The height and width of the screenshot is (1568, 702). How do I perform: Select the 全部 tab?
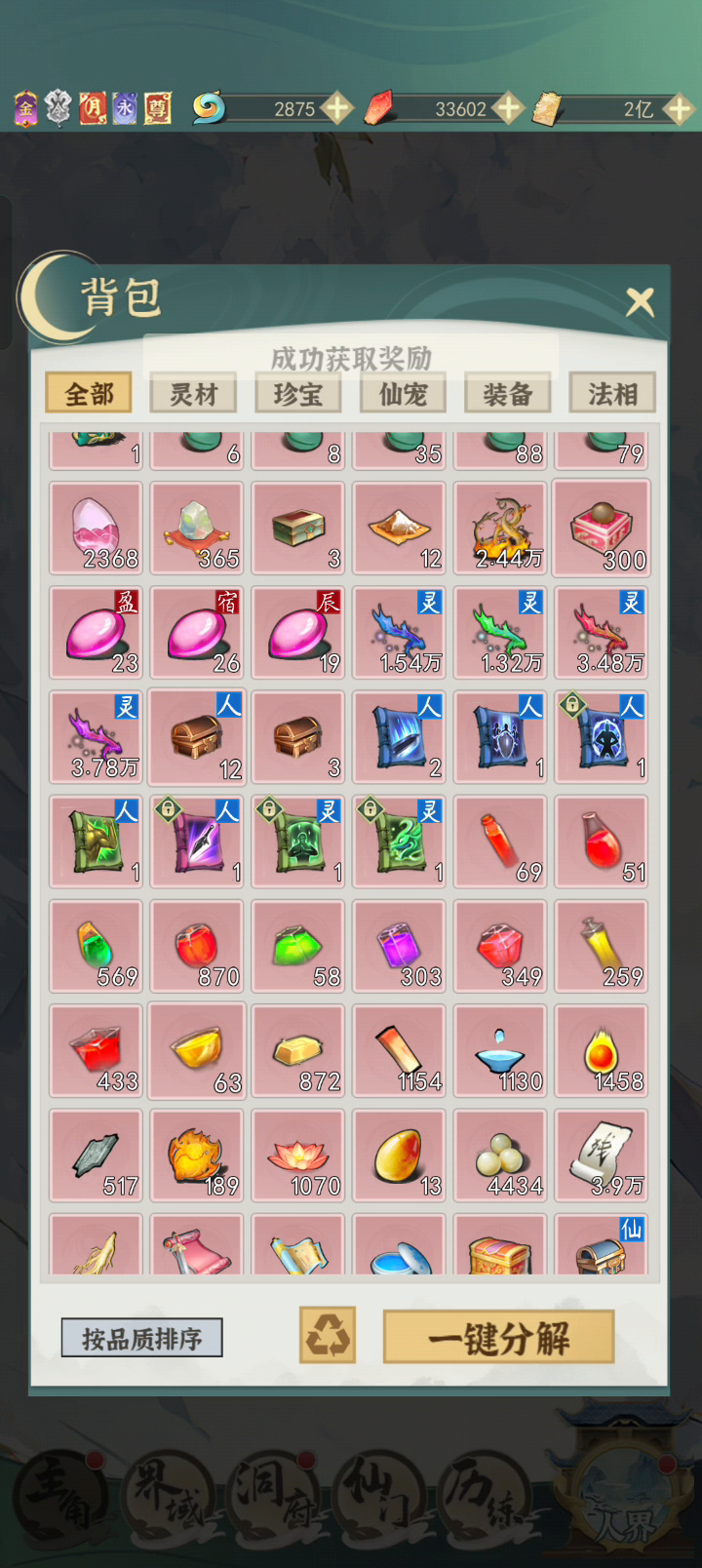[x=89, y=394]
